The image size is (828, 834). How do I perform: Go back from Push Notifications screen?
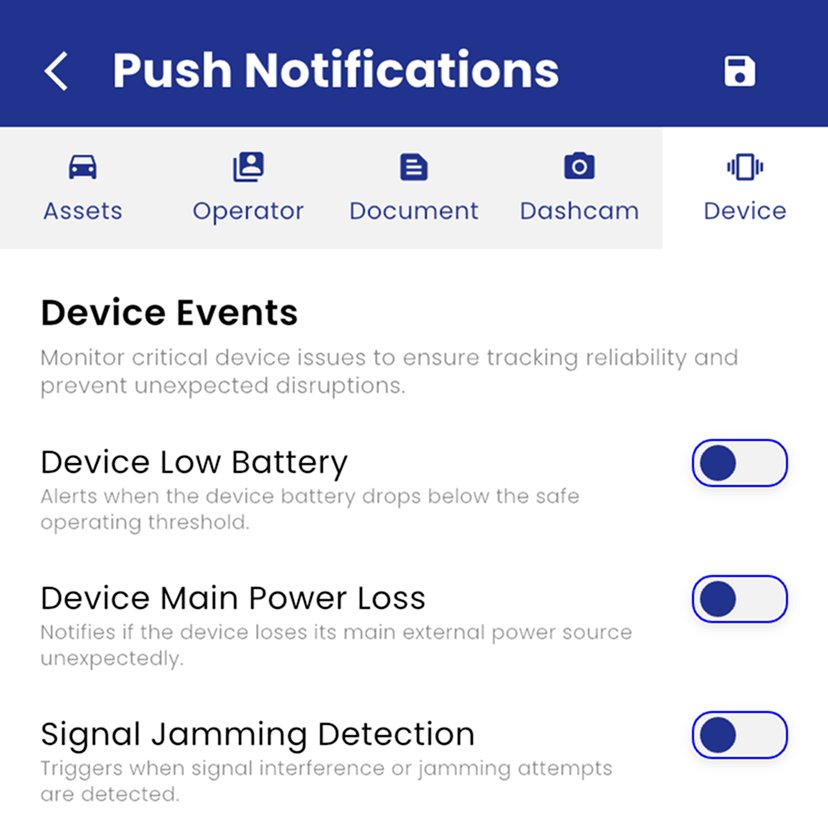point(55,70)
